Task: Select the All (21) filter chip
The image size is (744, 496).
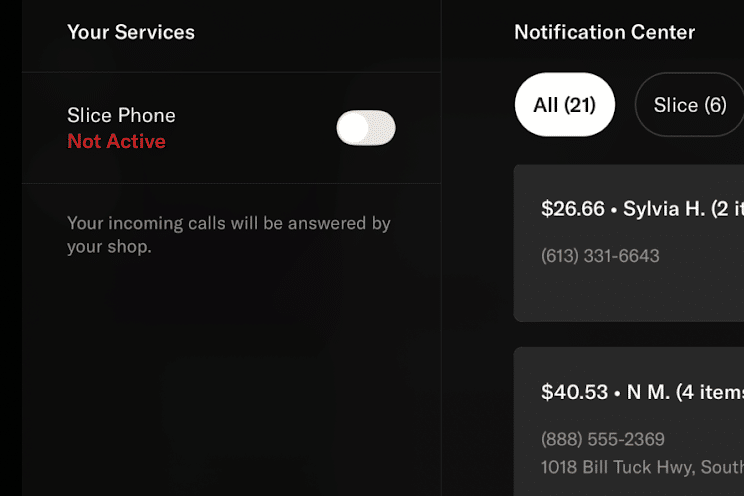Action: click(x=564, y=105)
